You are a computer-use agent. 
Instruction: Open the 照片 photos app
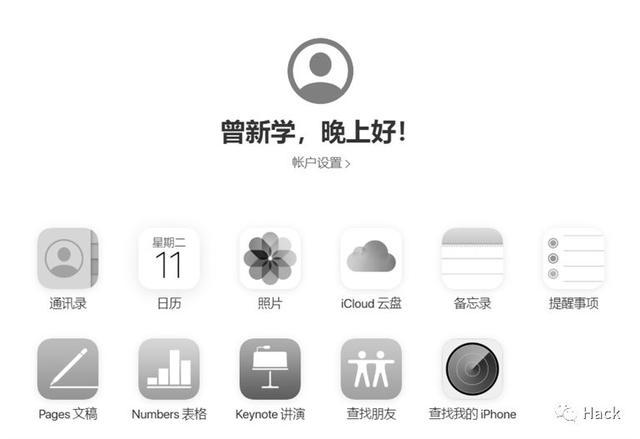270,259
